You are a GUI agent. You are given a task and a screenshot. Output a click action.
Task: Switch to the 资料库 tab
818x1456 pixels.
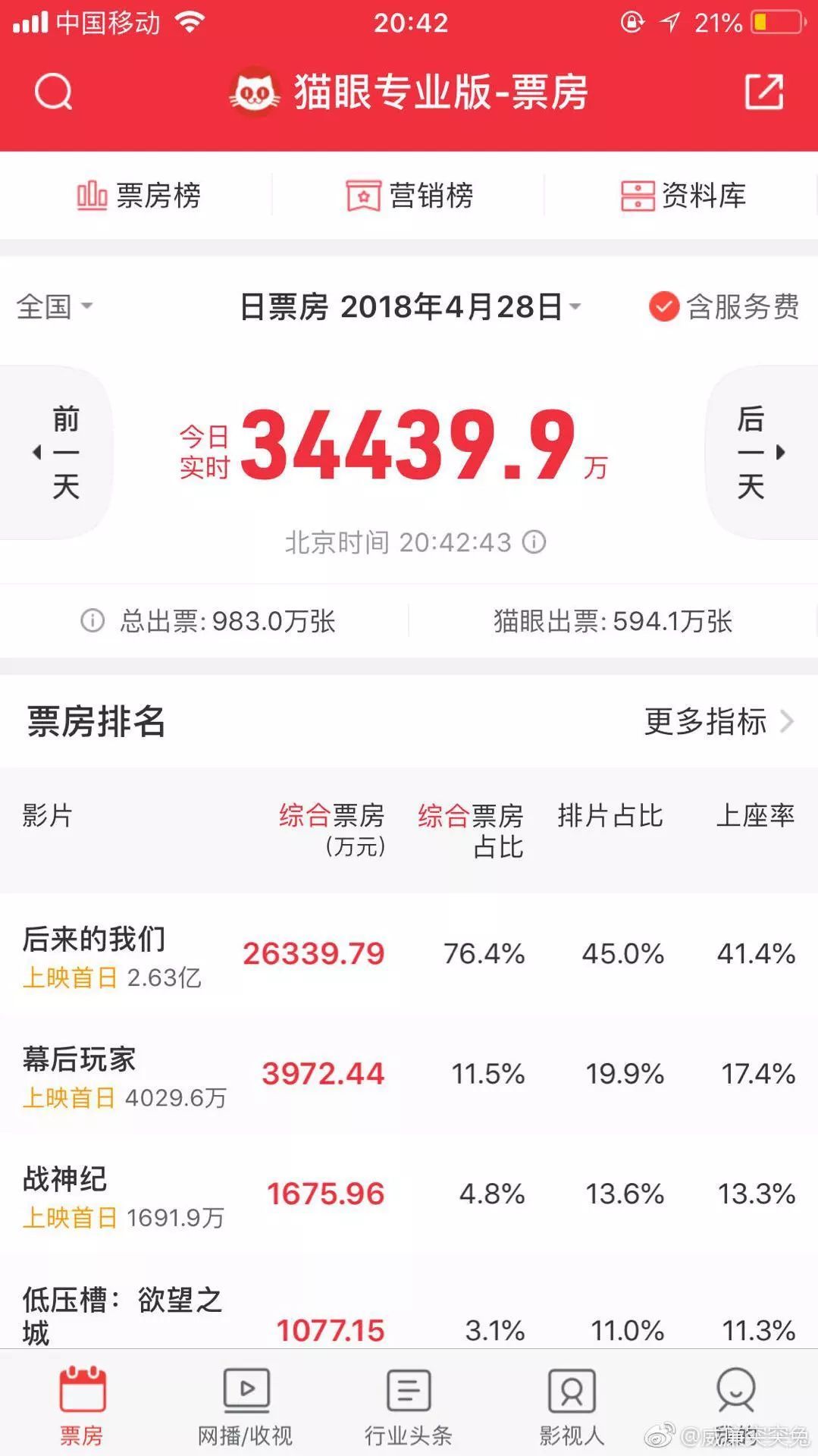pyautogui.click(x=682, y=196)
